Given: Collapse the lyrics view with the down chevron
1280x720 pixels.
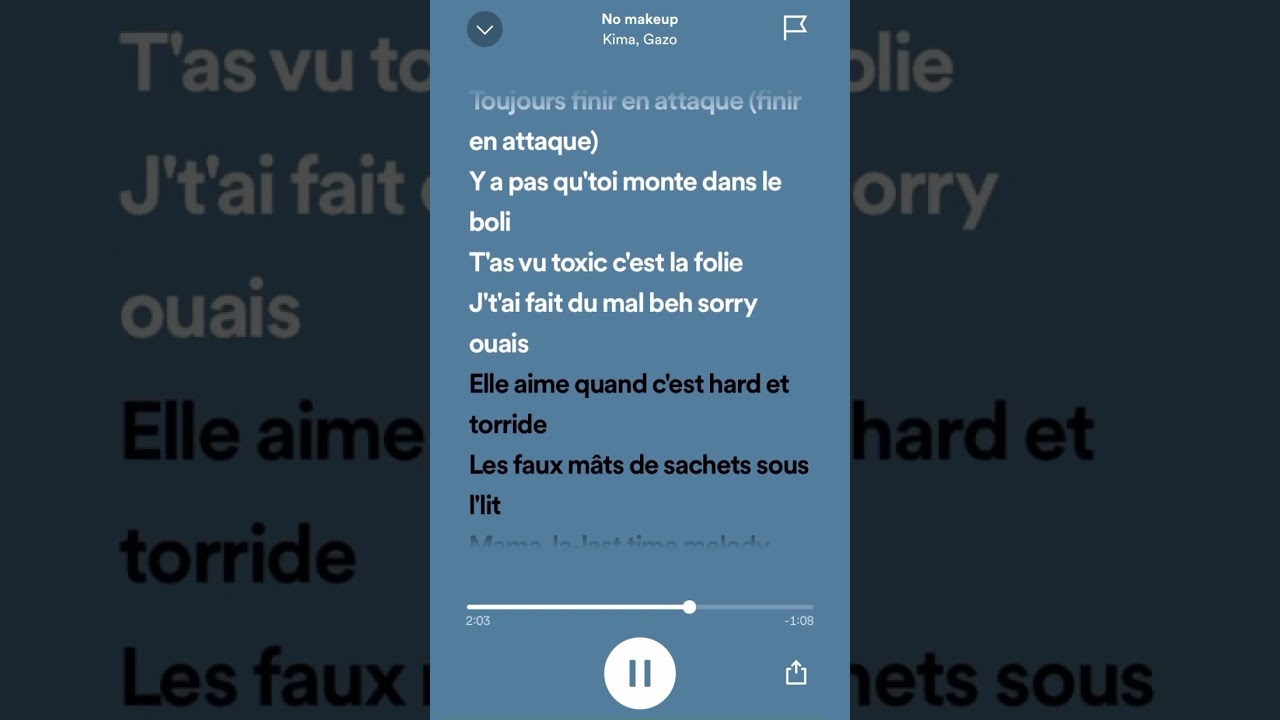Looking at the screenshot, I should point(485,29).
